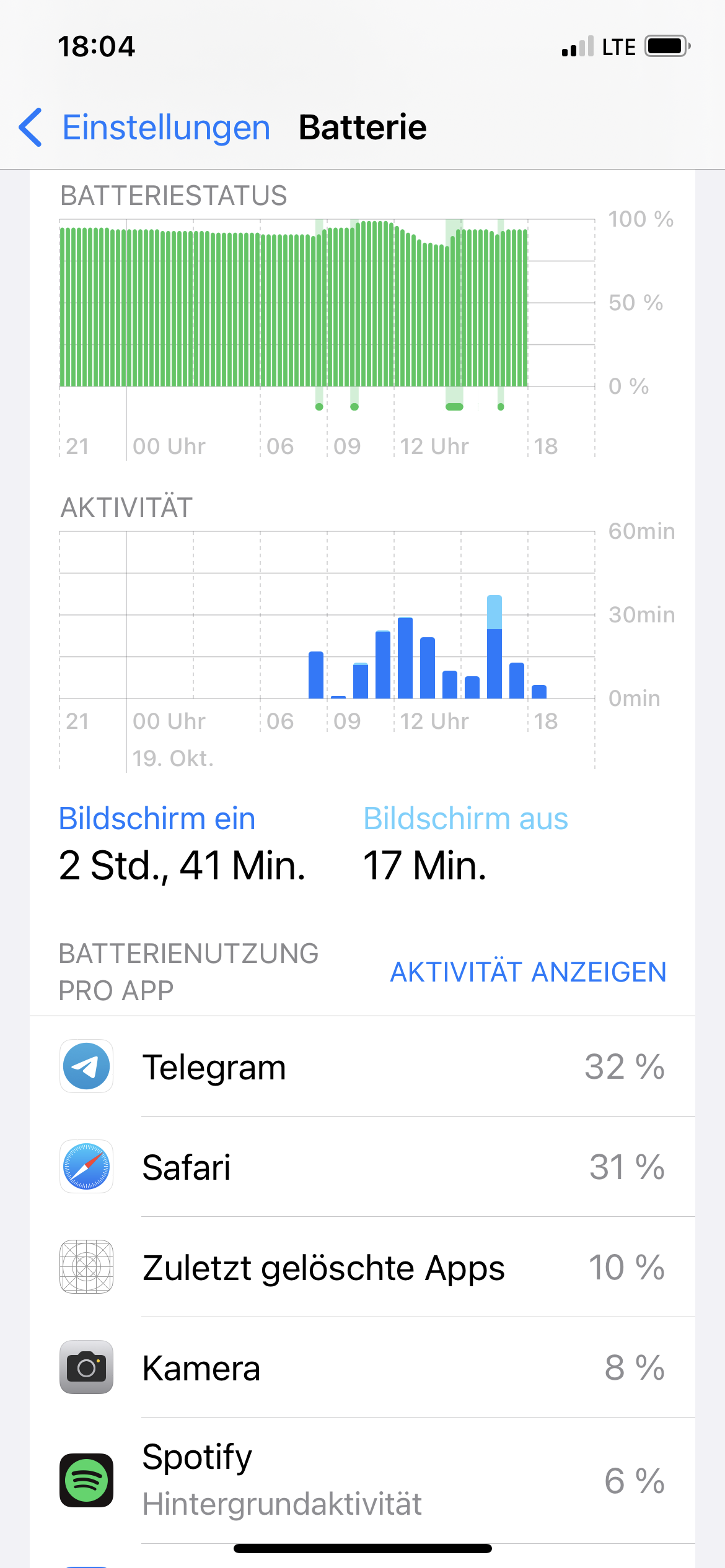Select the Kamera usage row
This screenshot has width=725, height=1568.
[362, 1368]
